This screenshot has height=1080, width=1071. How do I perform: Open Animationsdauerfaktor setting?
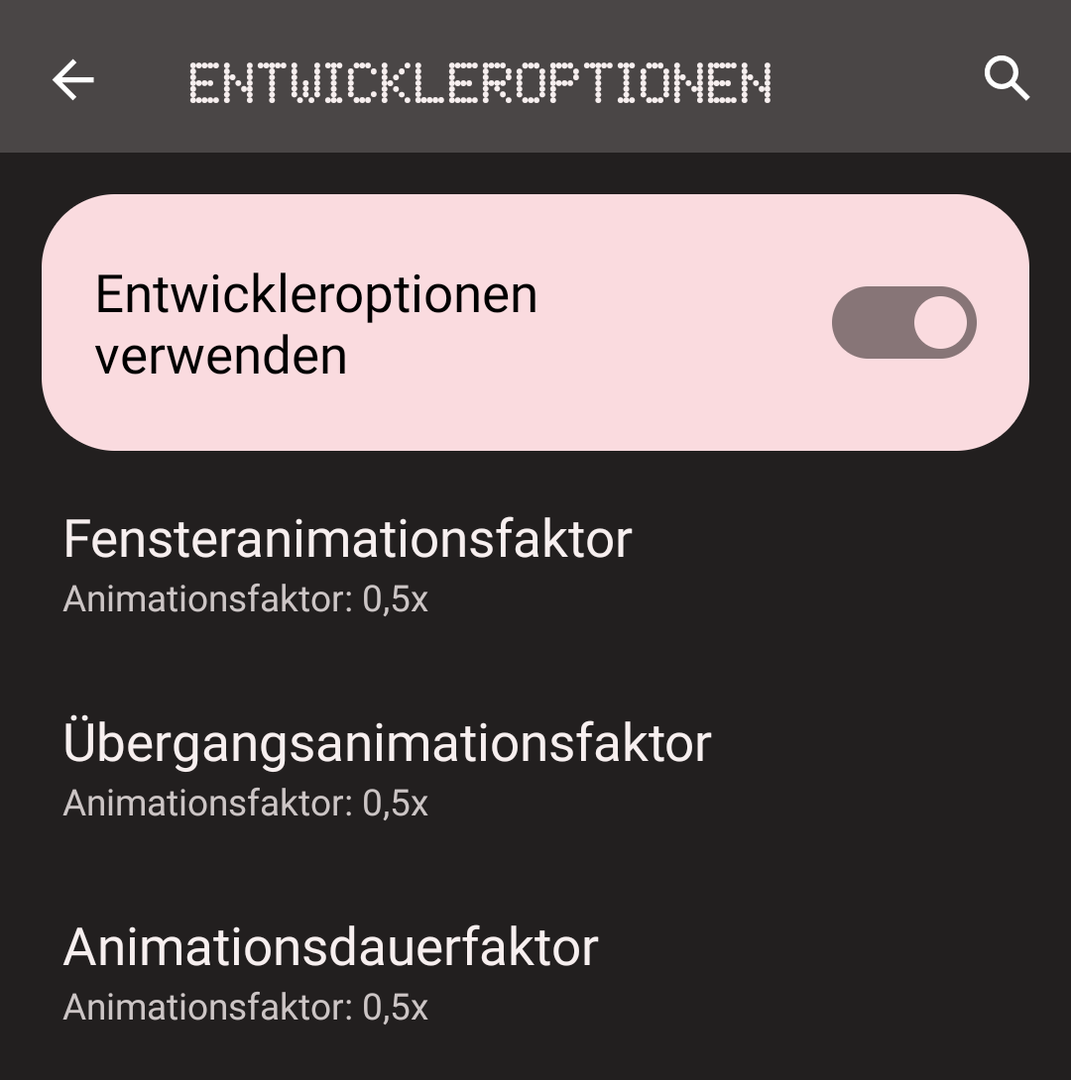tap(331, 972)
